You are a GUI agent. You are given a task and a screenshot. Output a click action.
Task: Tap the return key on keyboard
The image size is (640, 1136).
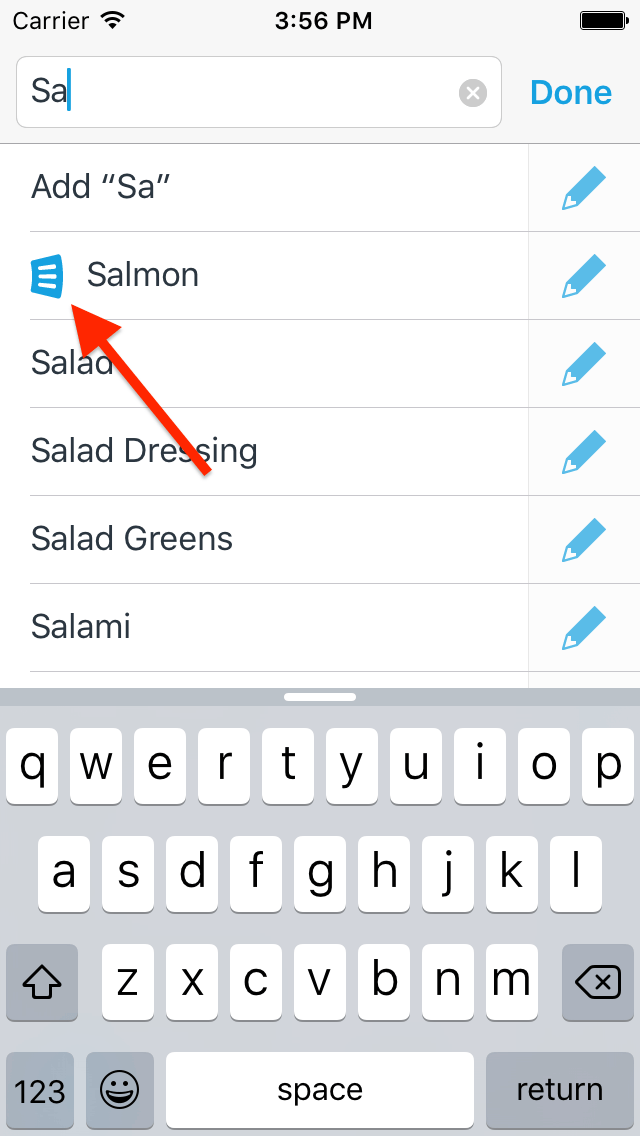pyautogui.click(x=559, y=1089)
